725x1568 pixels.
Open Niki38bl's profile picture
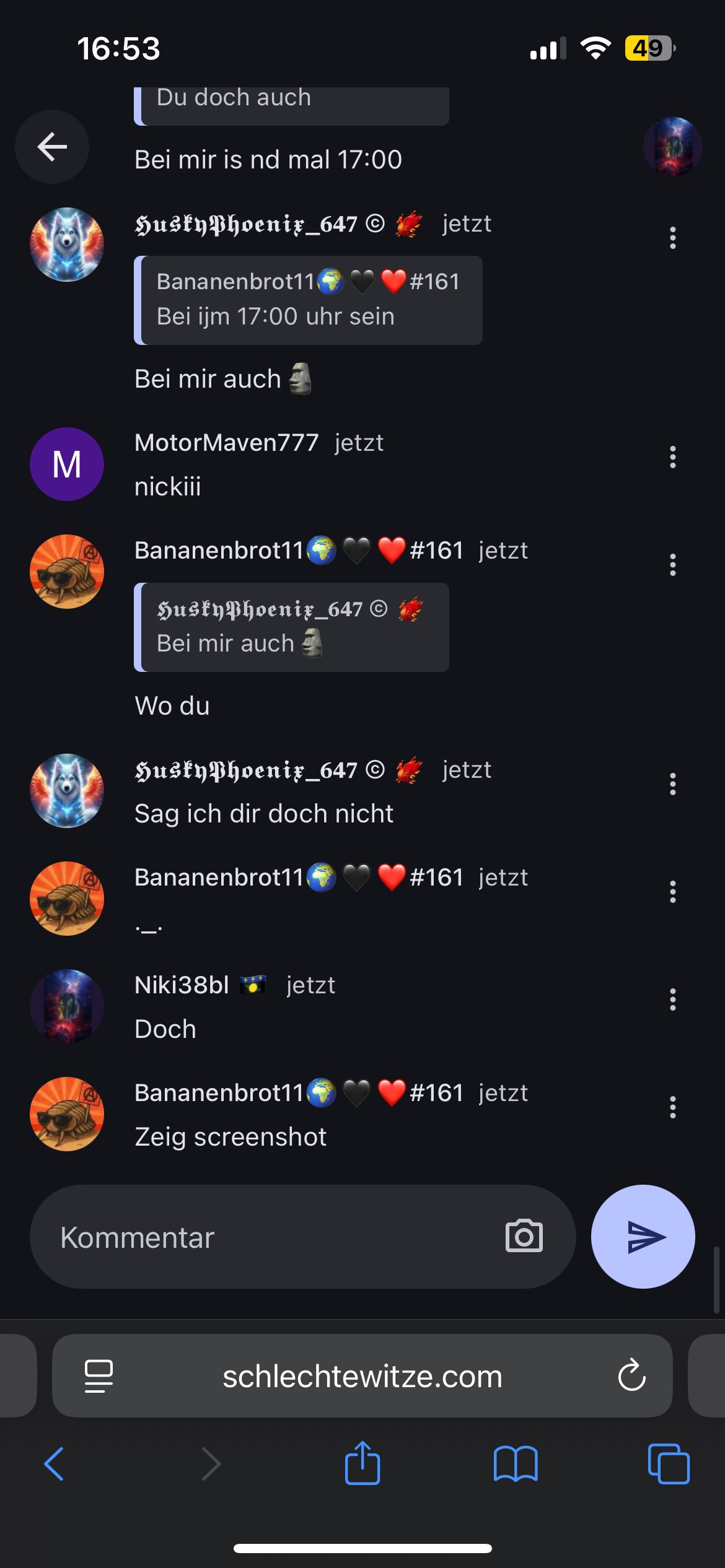(x=67, y=1006)
